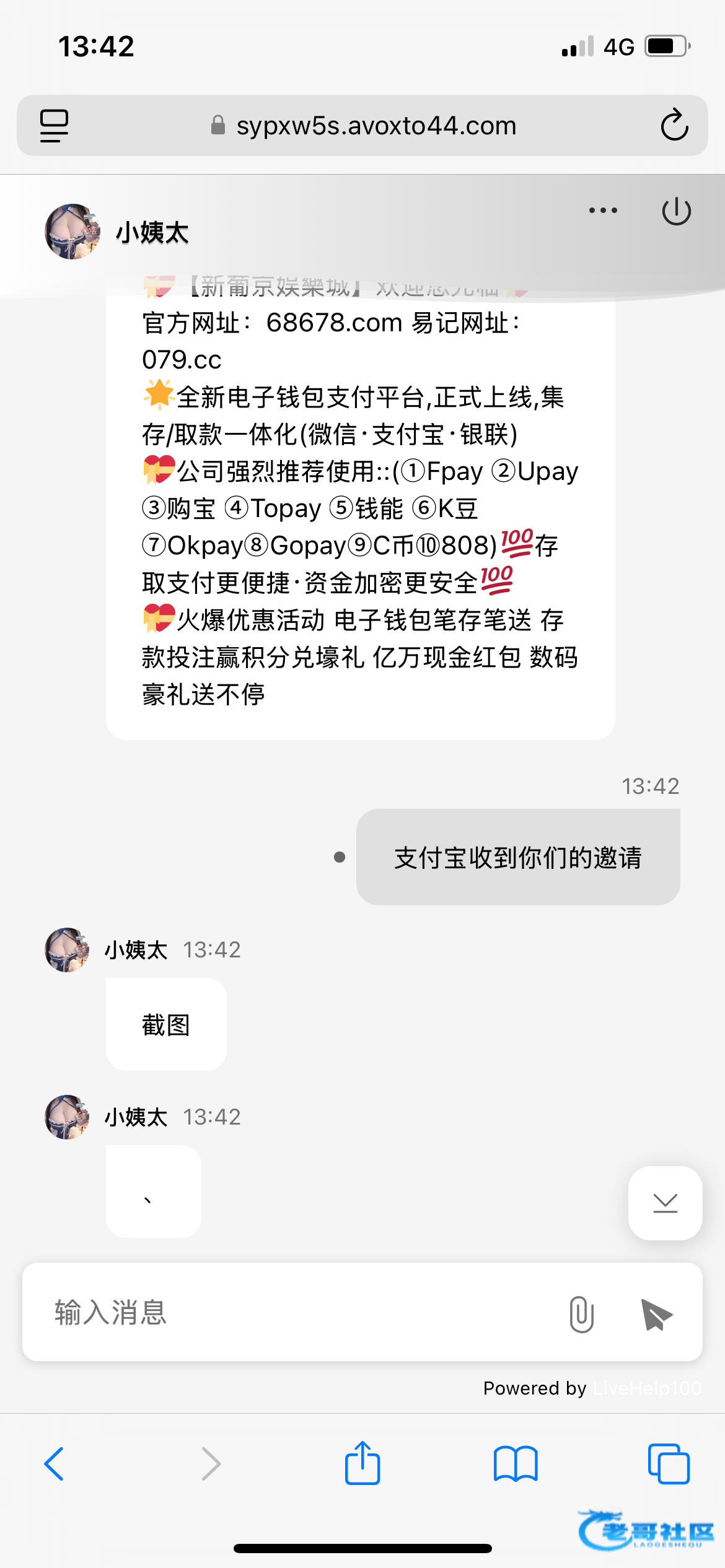The width and height of the screenshot is (725, 1568).
Task: Open the page format menu in address bar
Action: pos(55,125)
